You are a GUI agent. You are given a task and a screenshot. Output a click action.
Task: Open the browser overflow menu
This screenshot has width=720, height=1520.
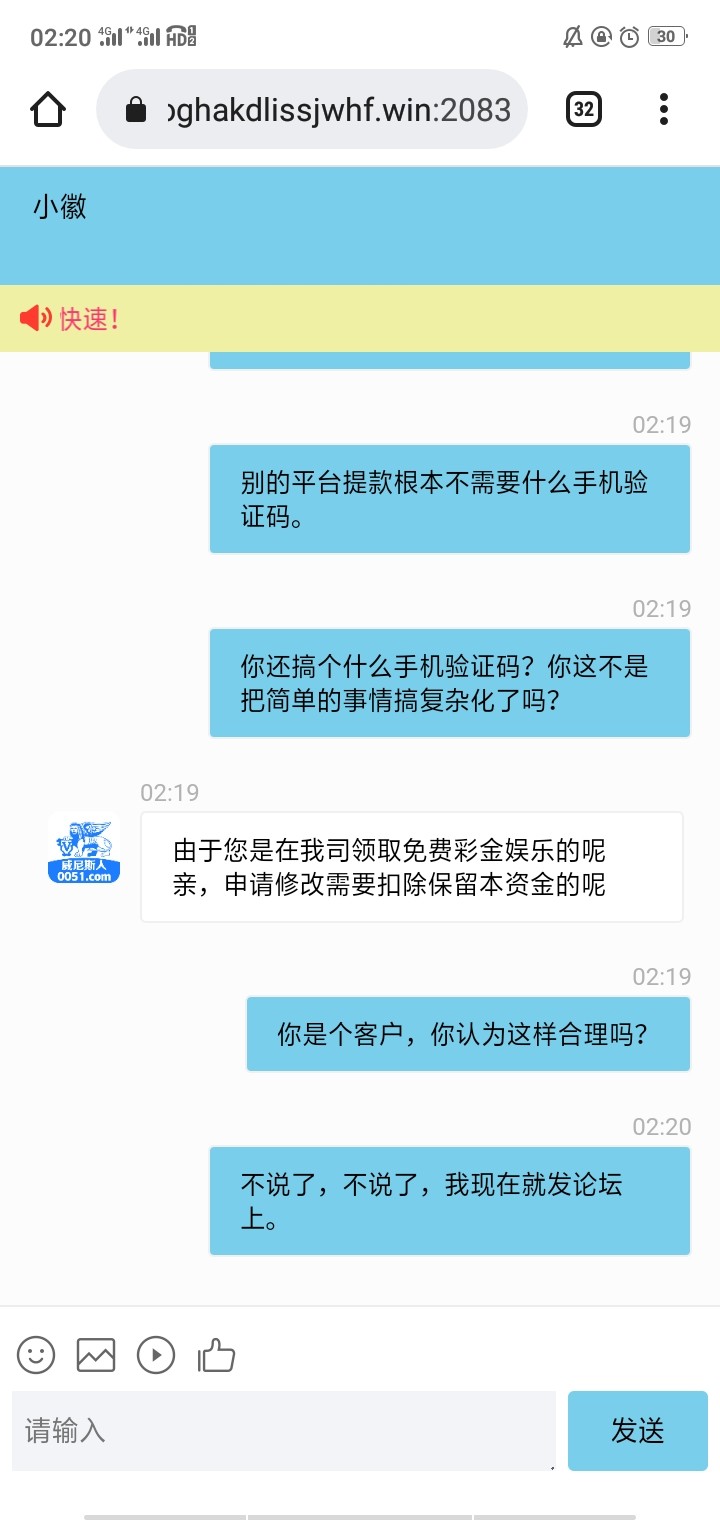[664, 110]
